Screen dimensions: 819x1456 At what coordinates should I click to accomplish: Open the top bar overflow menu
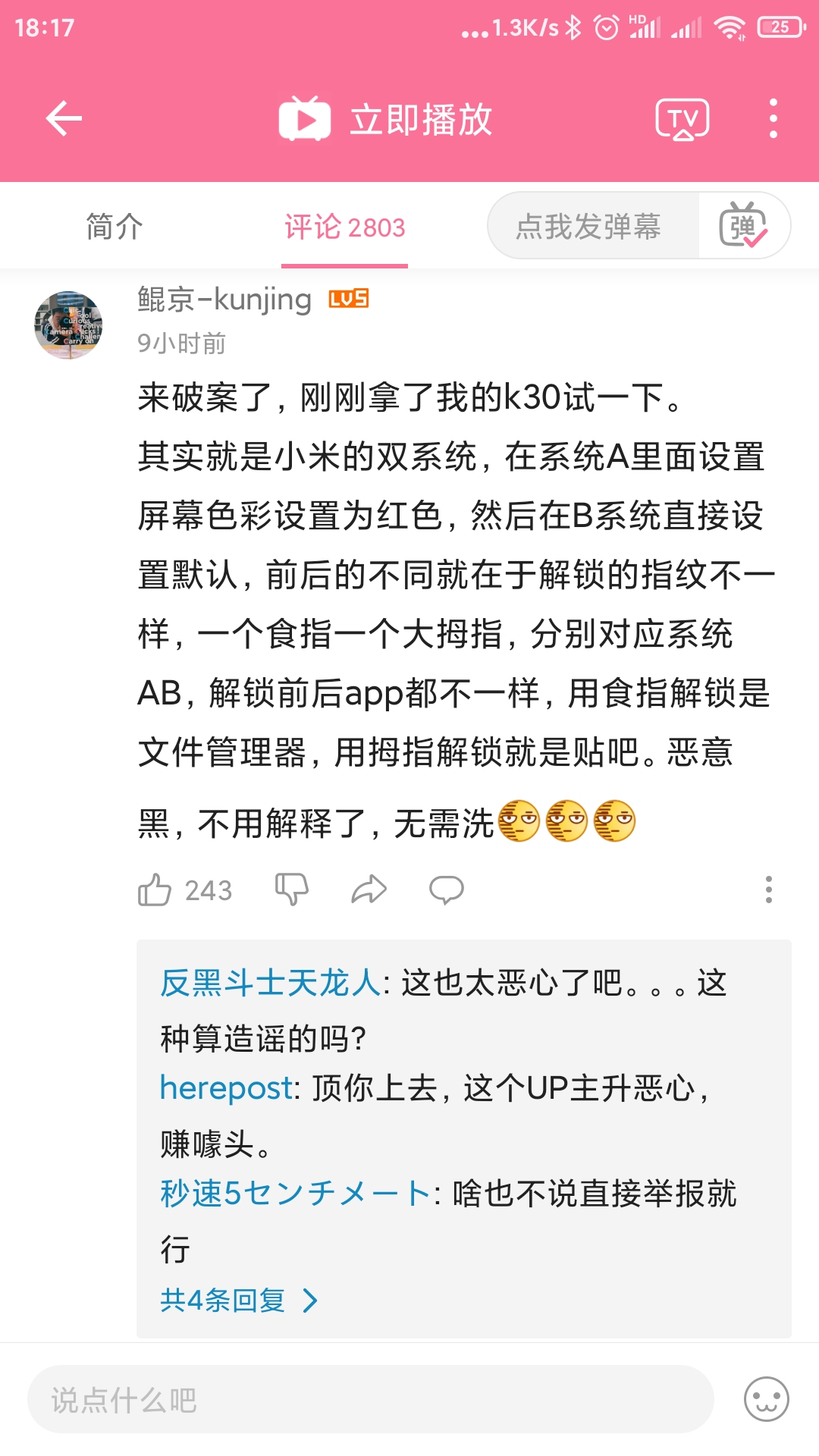pyautogui.click(x=773, y=118)
